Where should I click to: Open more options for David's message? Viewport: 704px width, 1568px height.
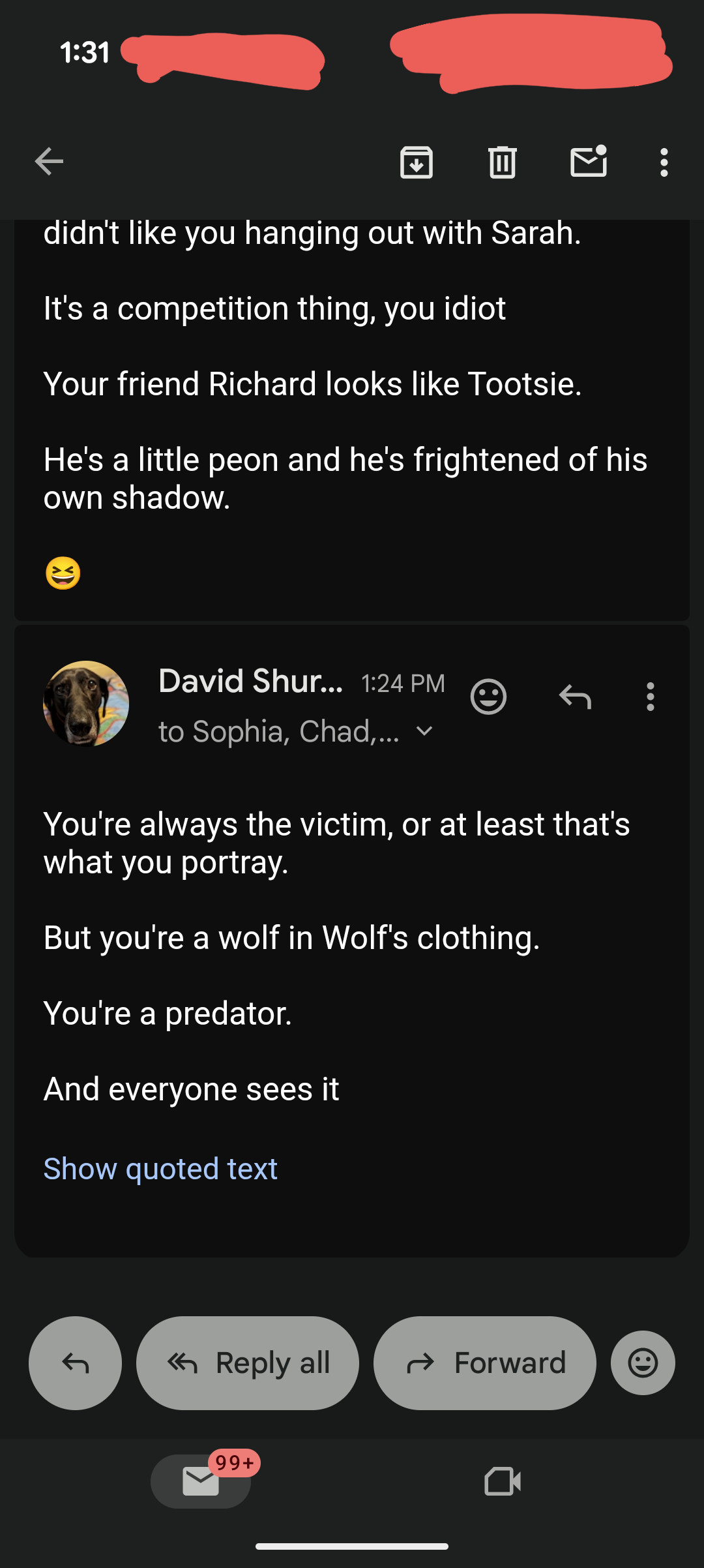[650, 697]
